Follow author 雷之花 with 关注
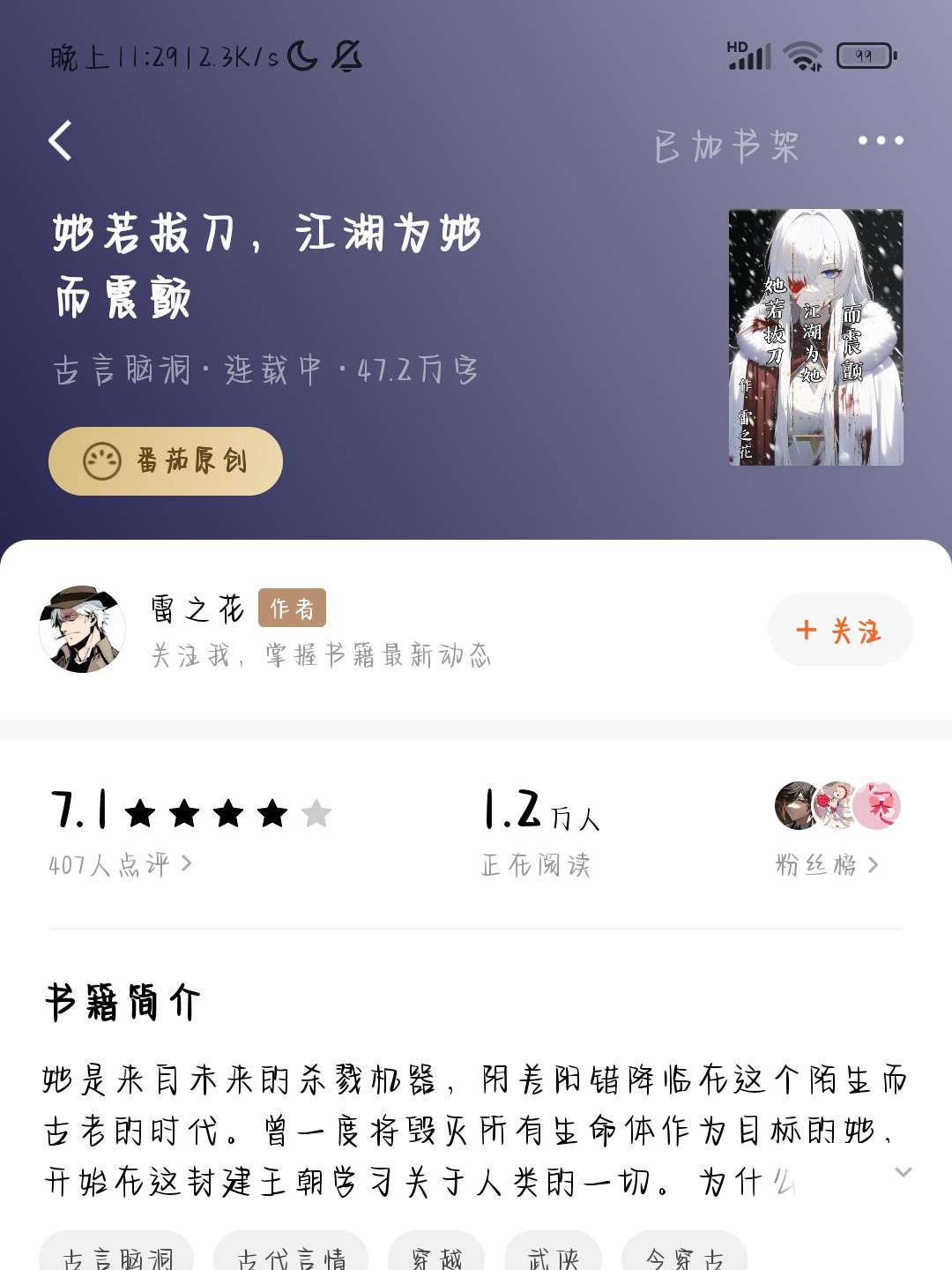The width and height of the screenshot is (952, 1270). coord(839,630)
